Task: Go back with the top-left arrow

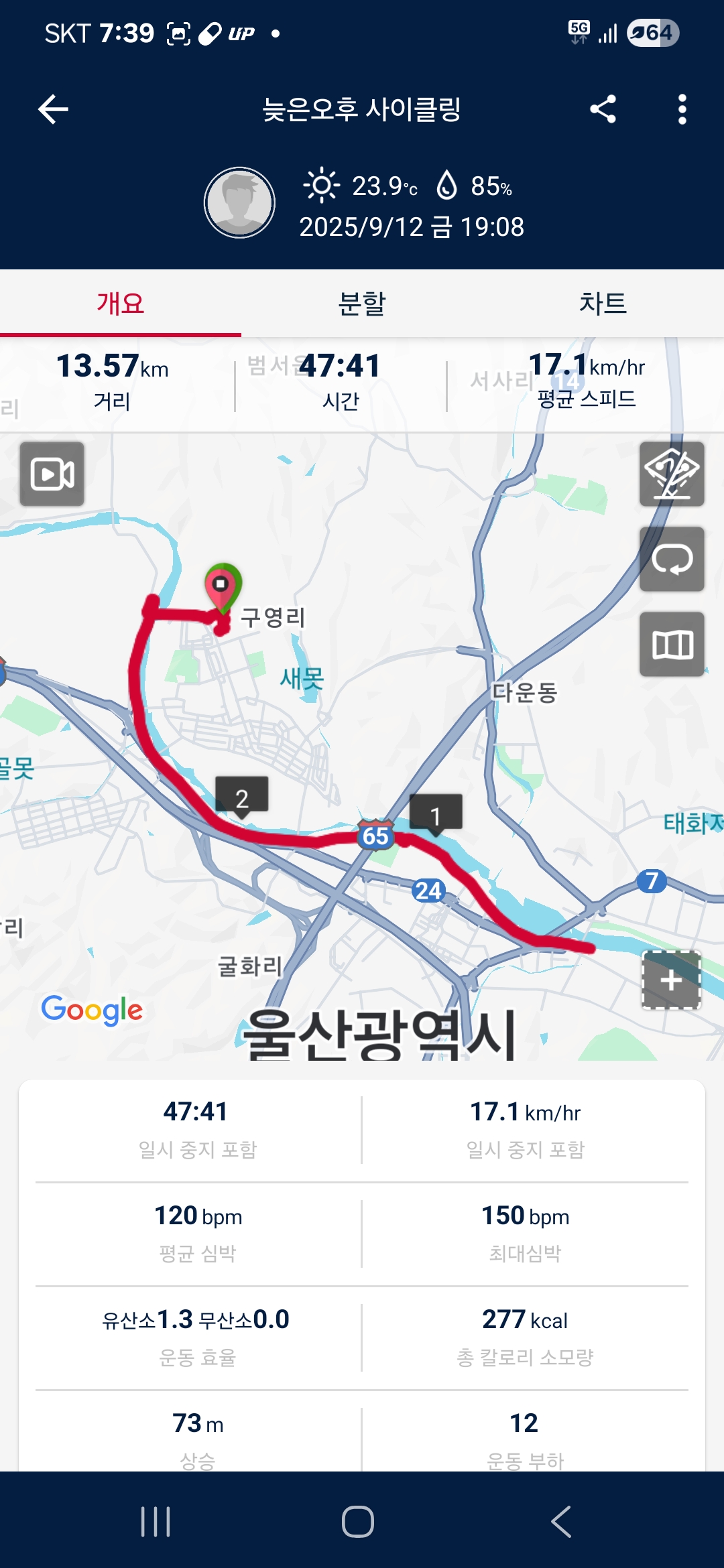Action: click(53, 109)
